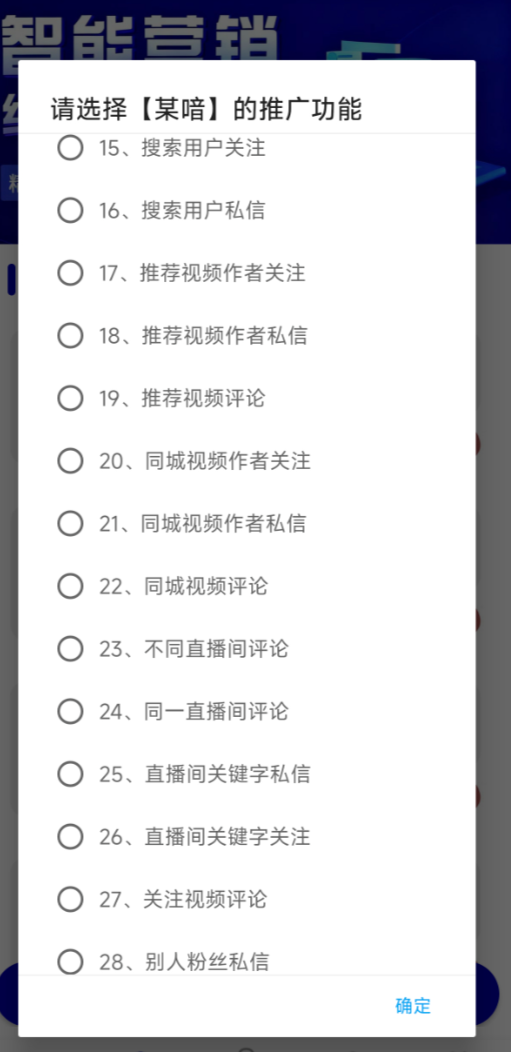The image size is (511, 1052).
Task: Confirm selection with 确定 button
Action: pos(413,1006)
